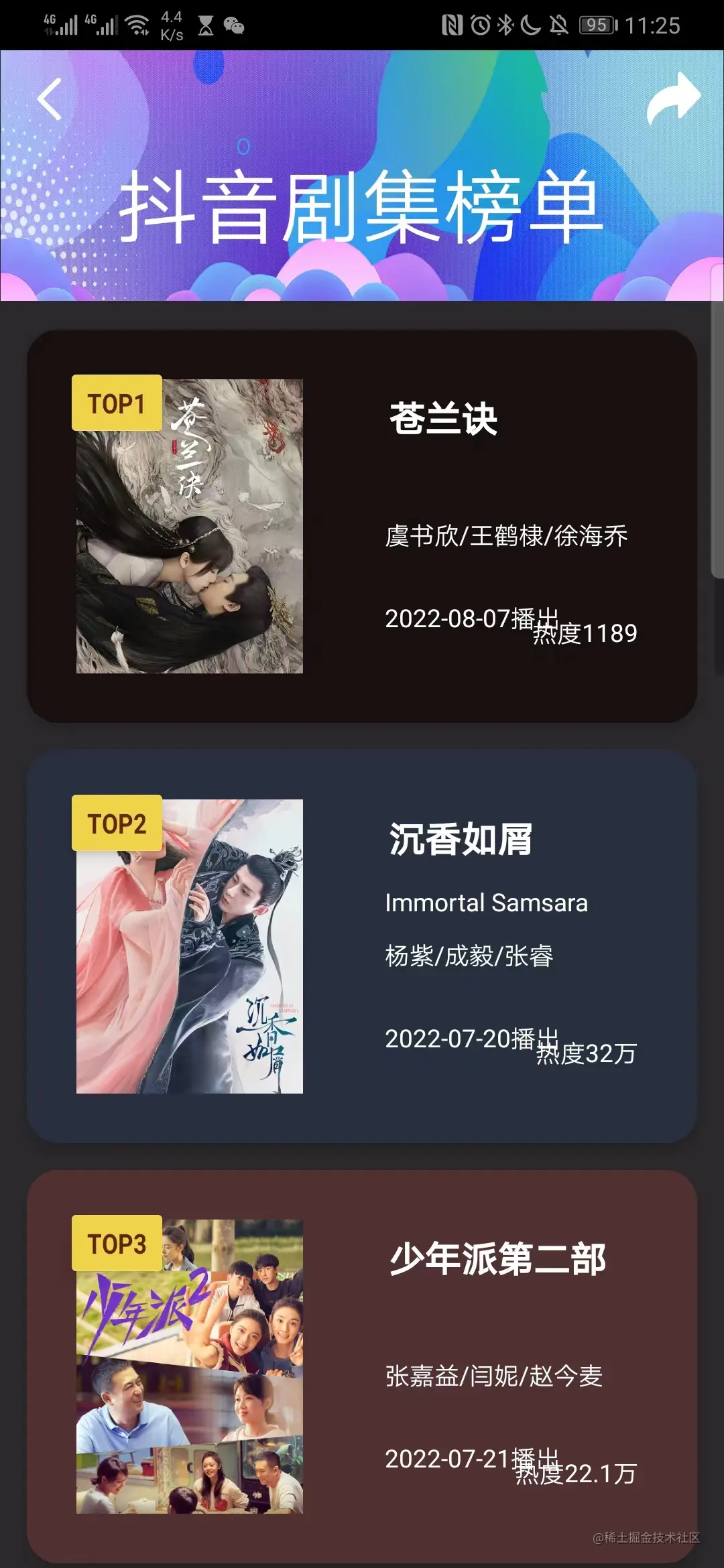Open the TOP1 card 苍兰诀

[362, 526]
